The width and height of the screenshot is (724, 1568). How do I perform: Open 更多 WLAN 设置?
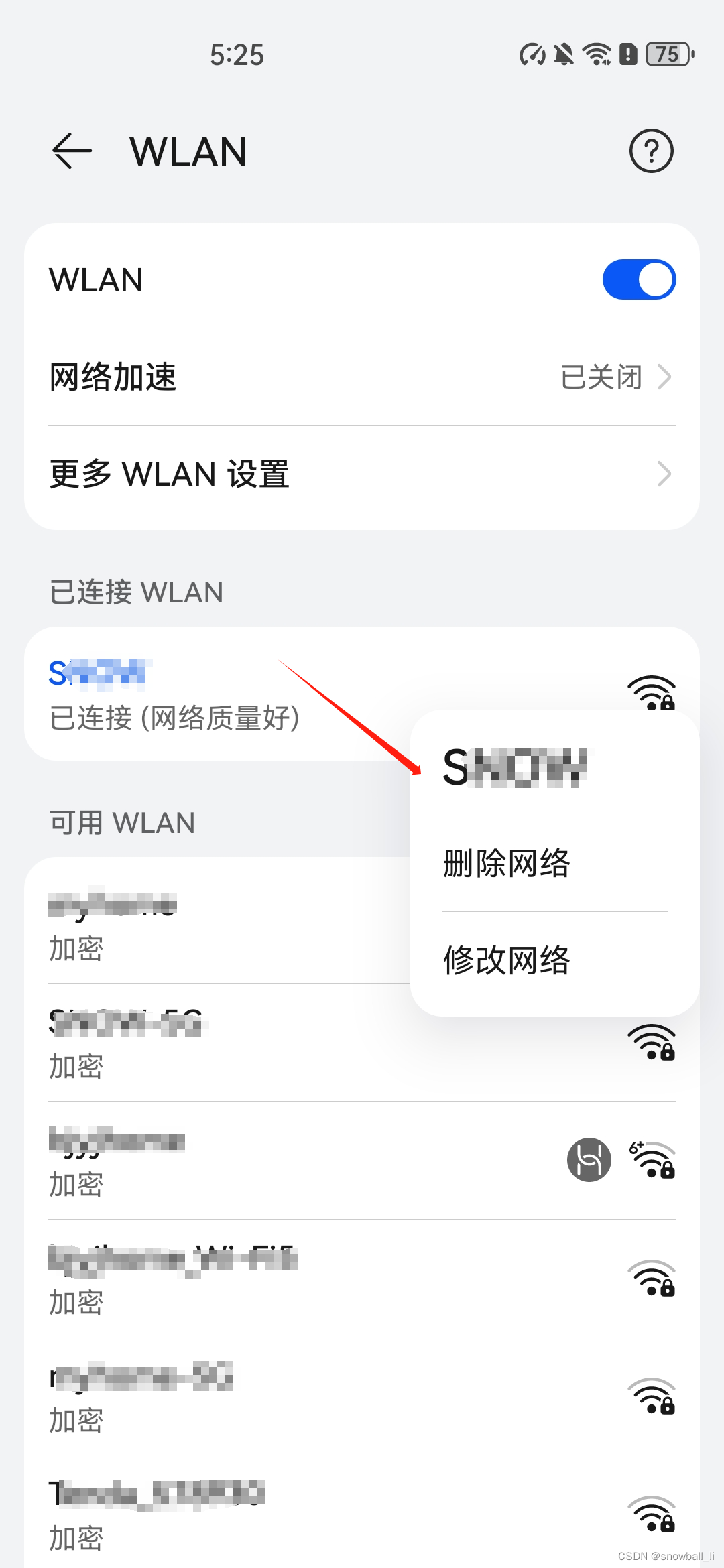point(362,474)
